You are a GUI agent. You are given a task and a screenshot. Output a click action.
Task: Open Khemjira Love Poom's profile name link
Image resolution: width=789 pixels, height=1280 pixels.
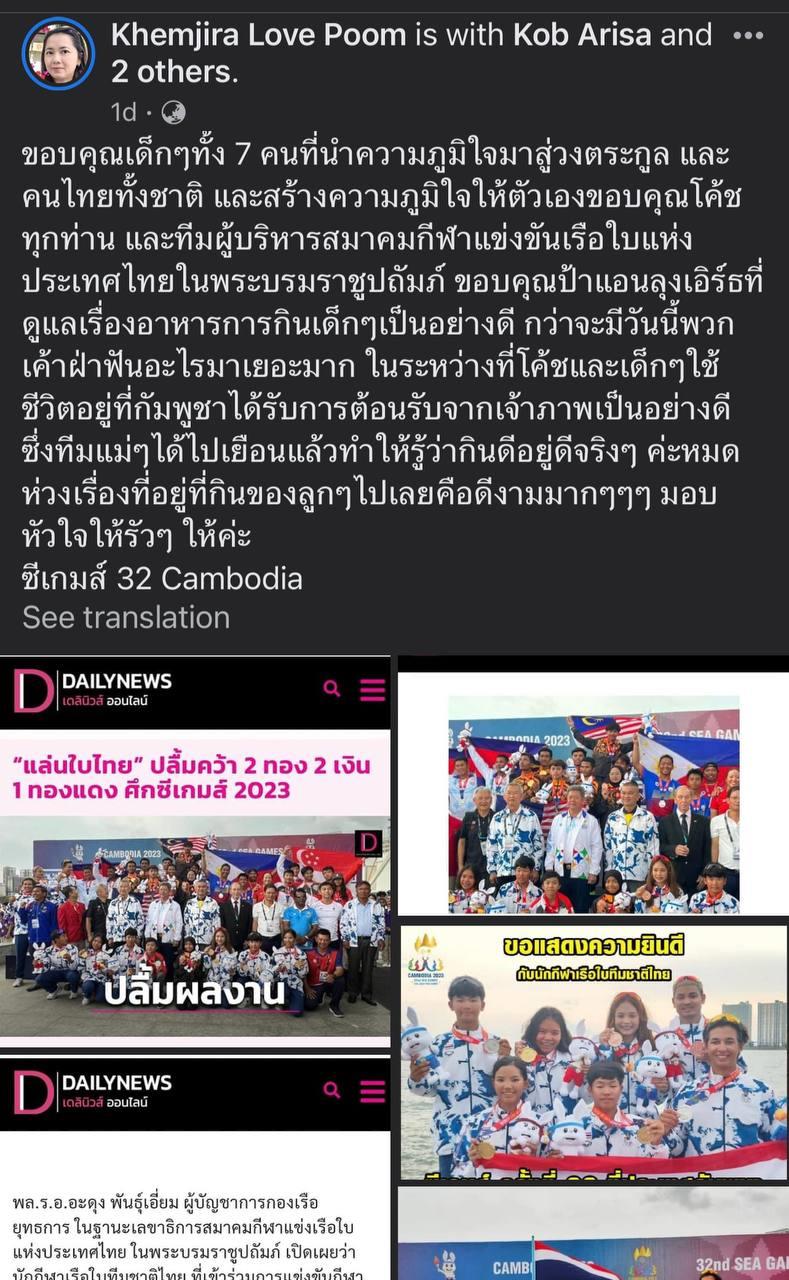[x=258, y=36]
